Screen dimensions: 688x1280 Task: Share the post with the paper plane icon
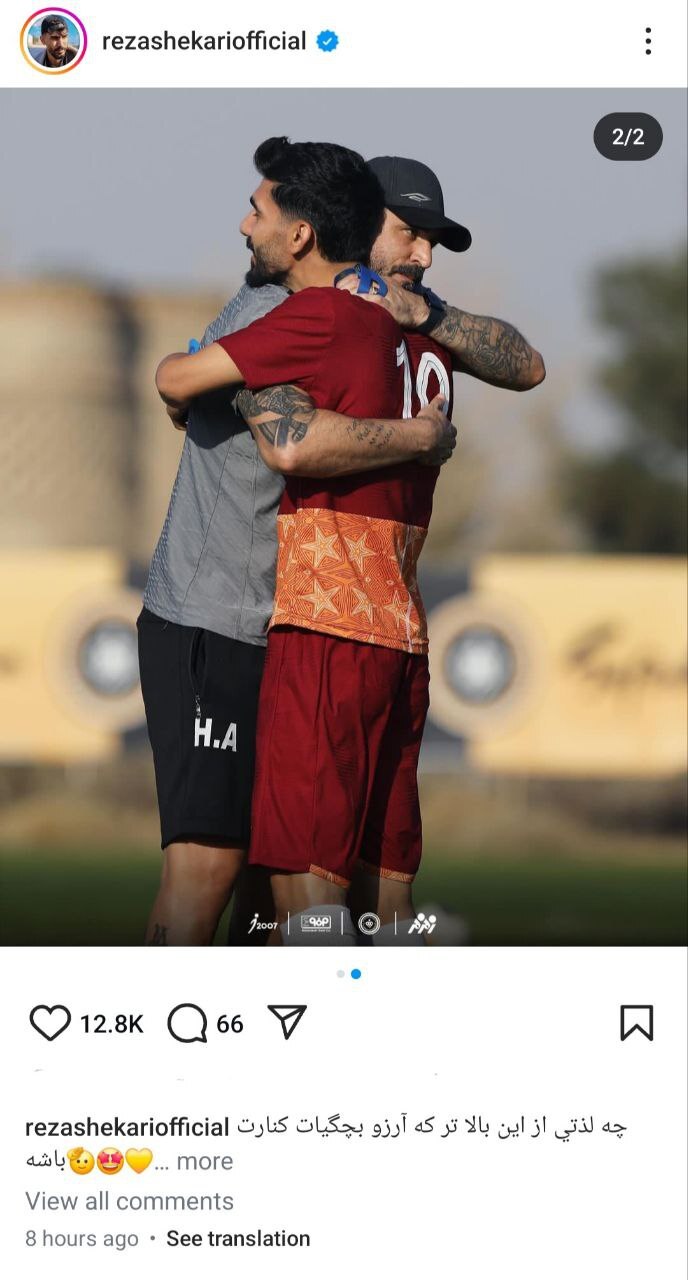(x=287, y=1022)
